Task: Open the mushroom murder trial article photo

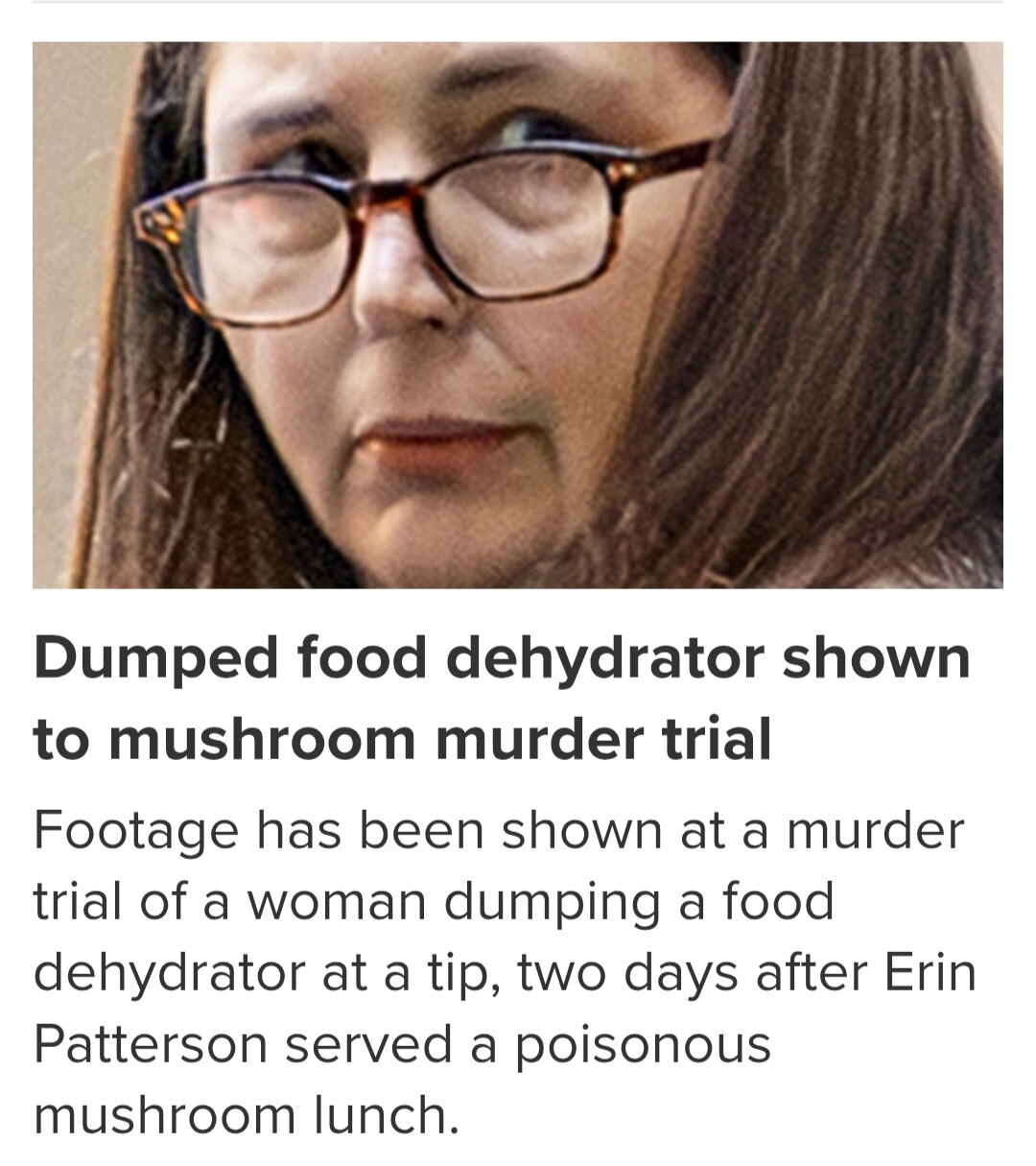Action: pyautogui.click(x=518, y=315)
